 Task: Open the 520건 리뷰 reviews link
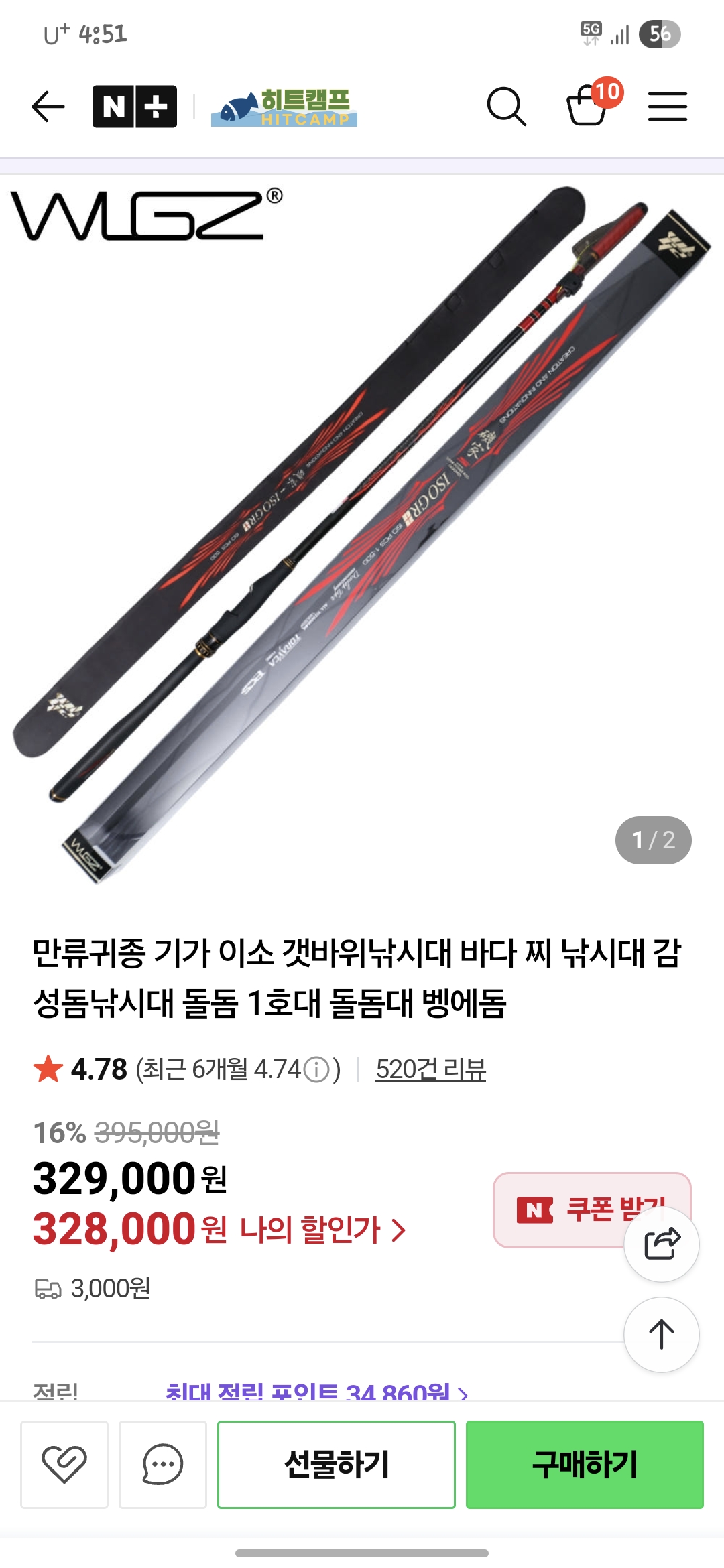tap(430, 1069)
